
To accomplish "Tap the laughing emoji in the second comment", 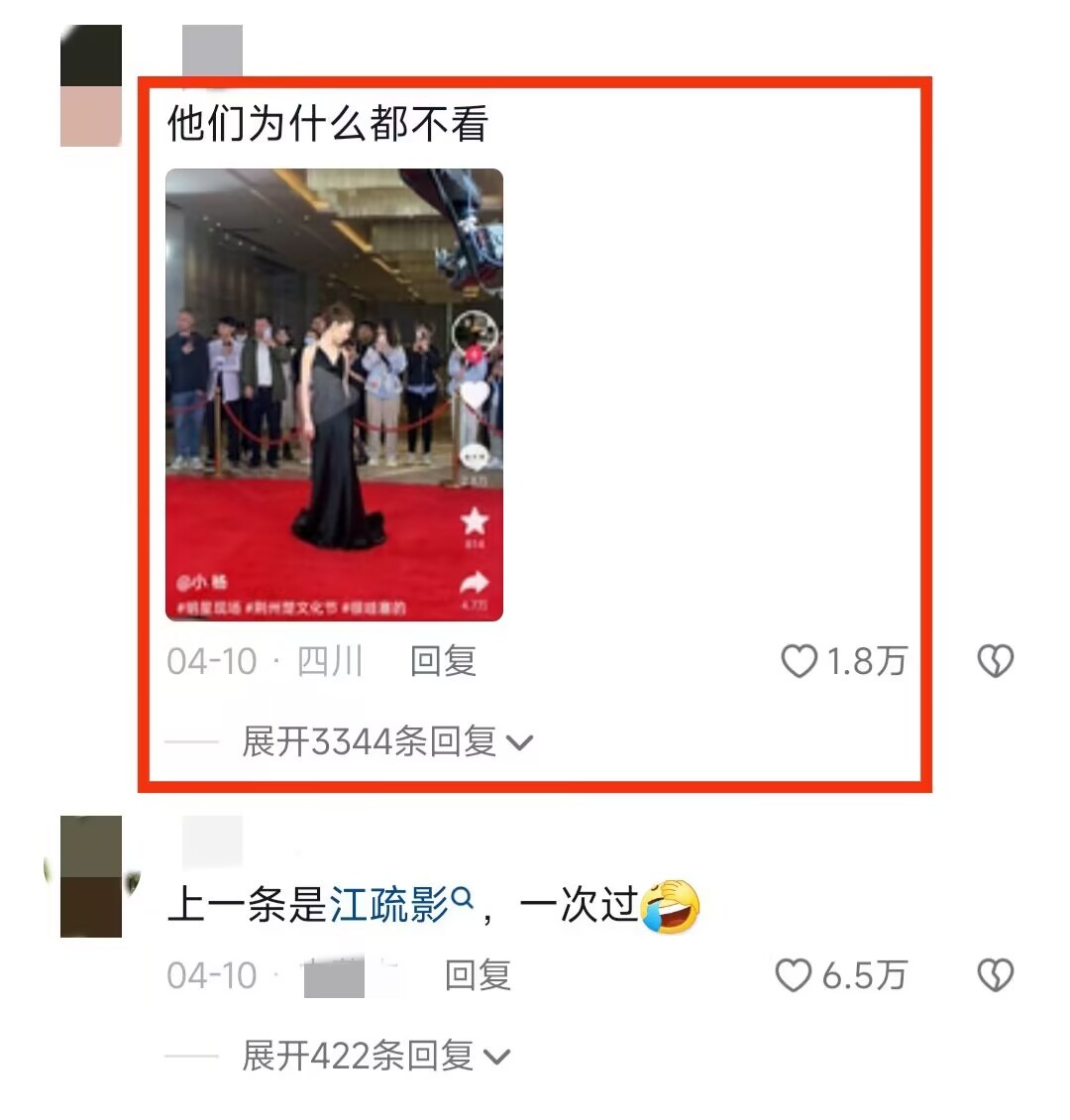I will pyautogui.click(x=670, y=903).
